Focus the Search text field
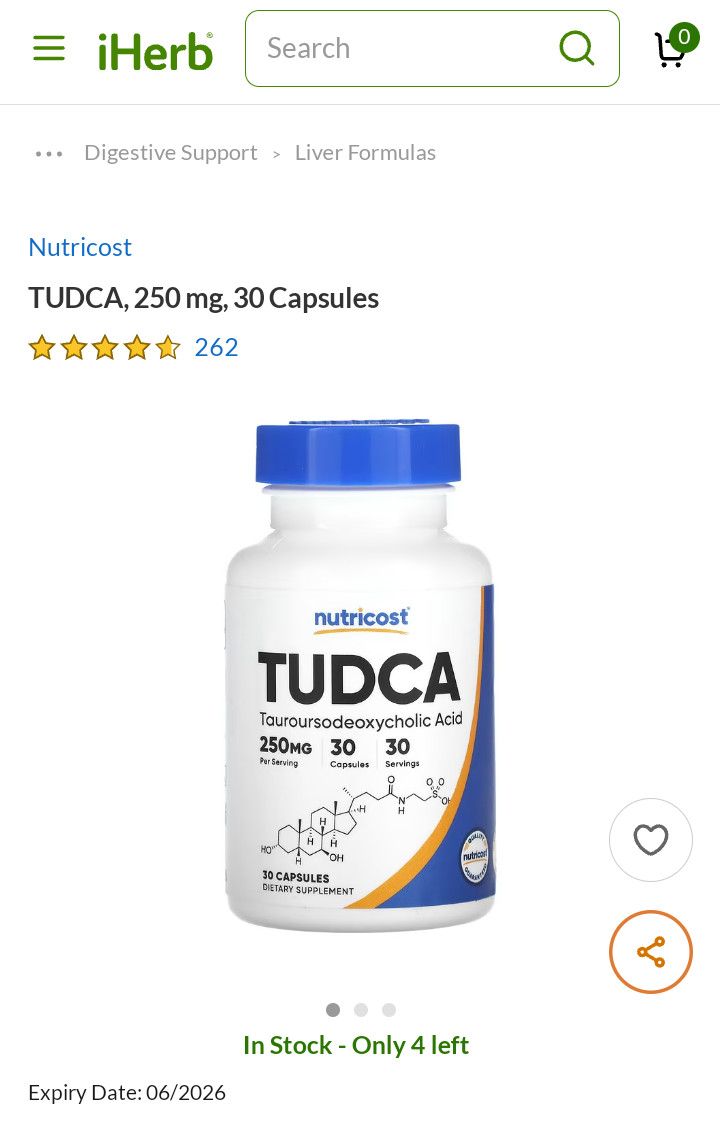This screenshot has height=1123, width=720. pos(400,48)
